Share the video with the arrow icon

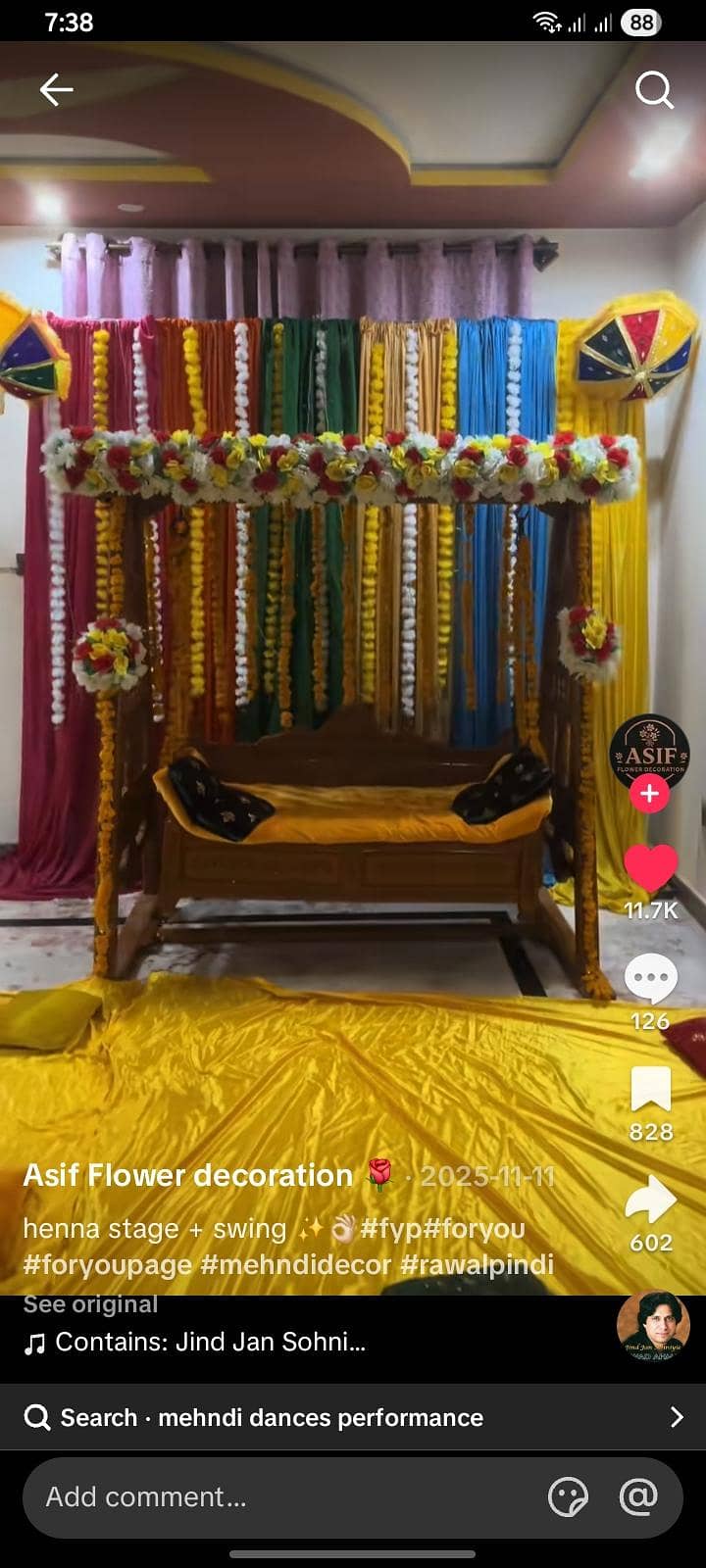click(651, 1200)
